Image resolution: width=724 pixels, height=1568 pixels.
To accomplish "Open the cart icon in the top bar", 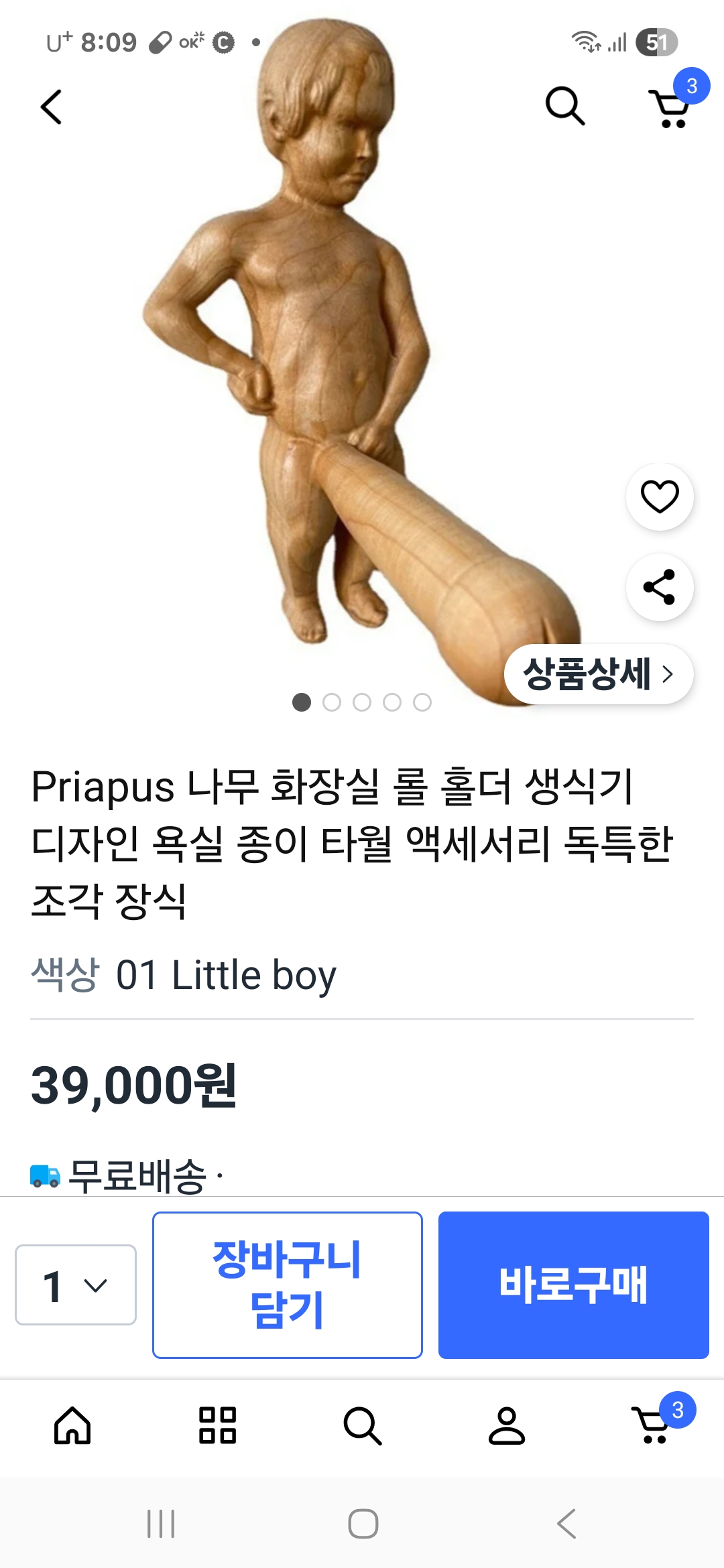I will (x=672, y=106).
